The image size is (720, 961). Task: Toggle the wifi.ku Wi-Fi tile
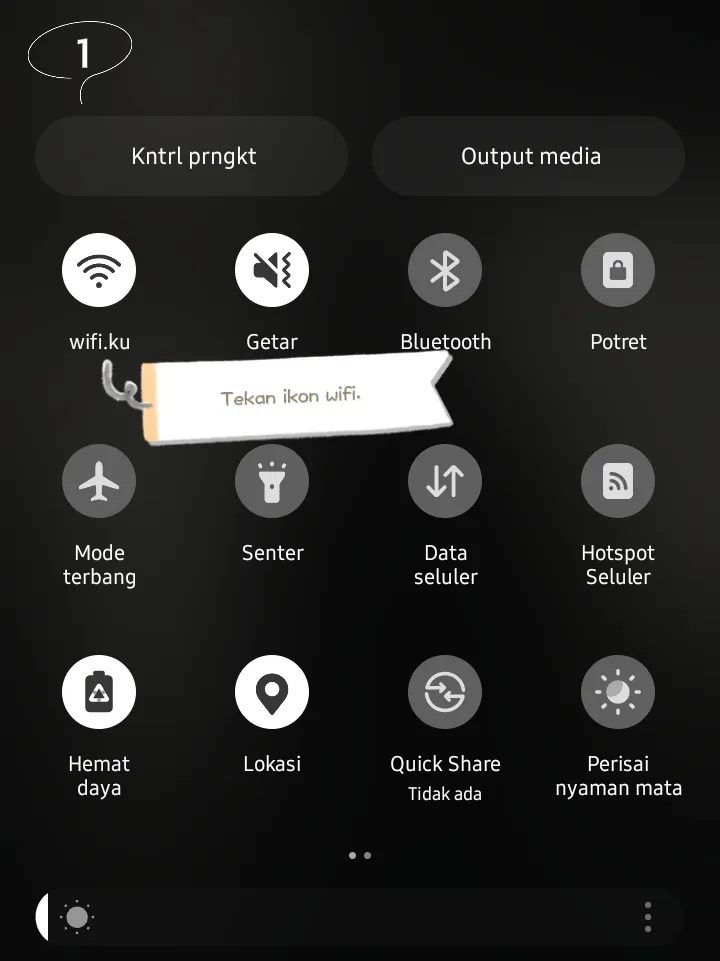point(99,270)
